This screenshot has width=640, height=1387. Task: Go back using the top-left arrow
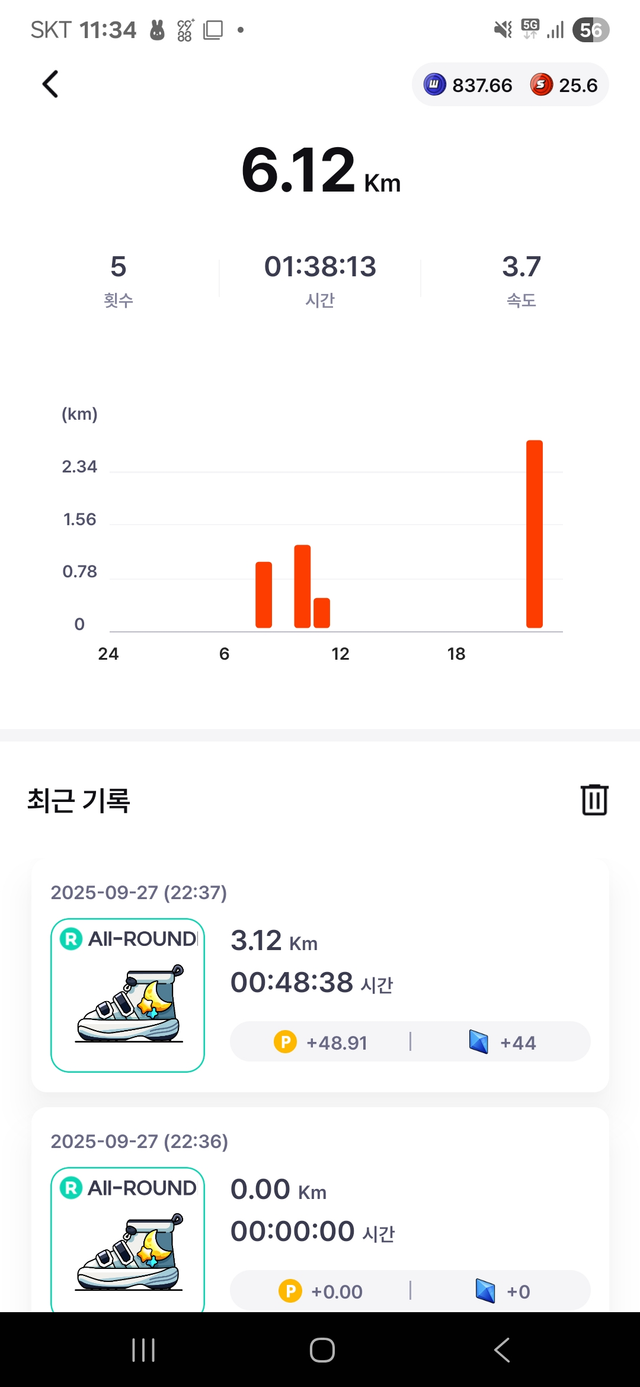pos(50,84)
